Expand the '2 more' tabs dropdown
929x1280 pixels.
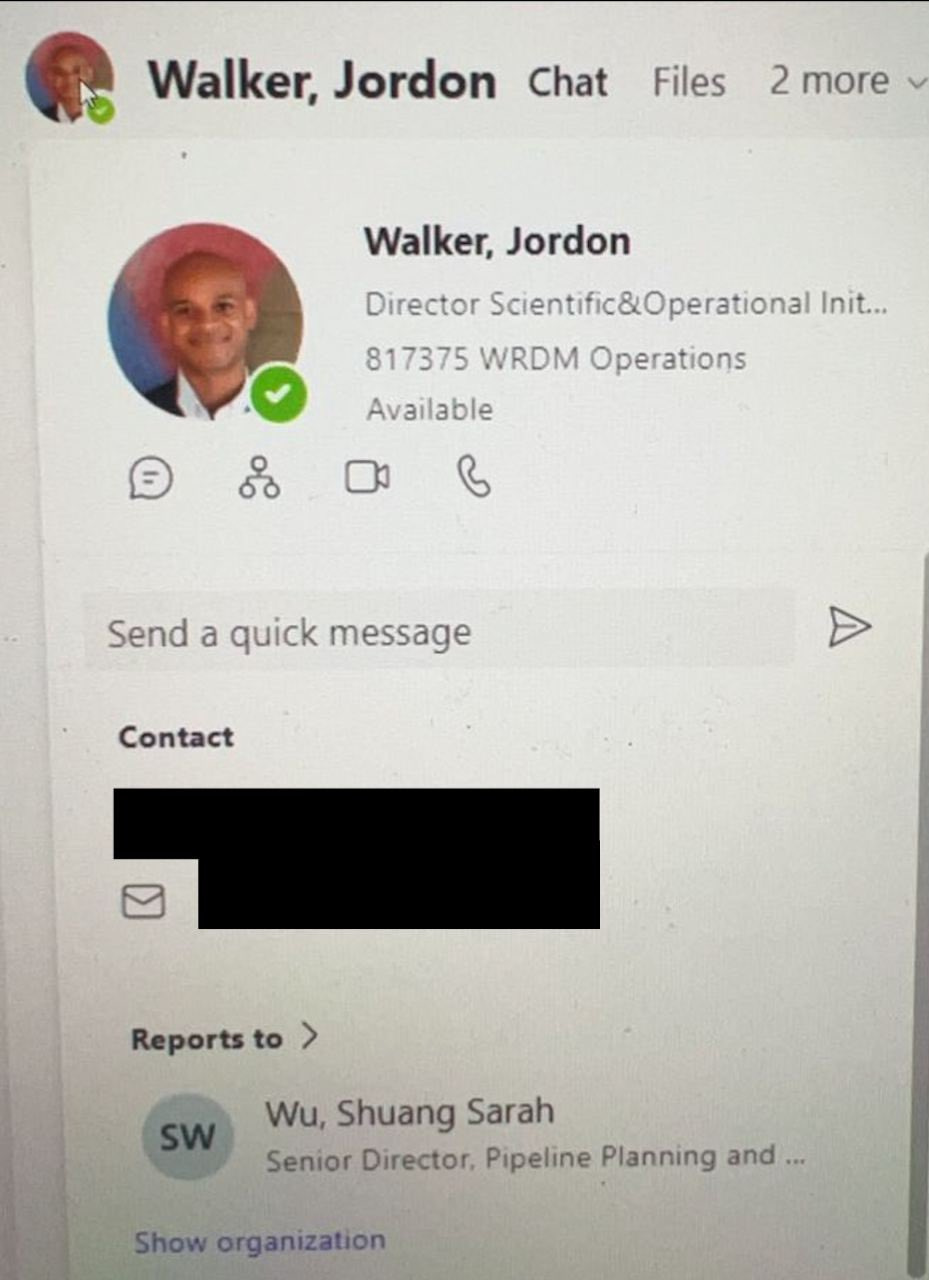[x=846, y=81]
